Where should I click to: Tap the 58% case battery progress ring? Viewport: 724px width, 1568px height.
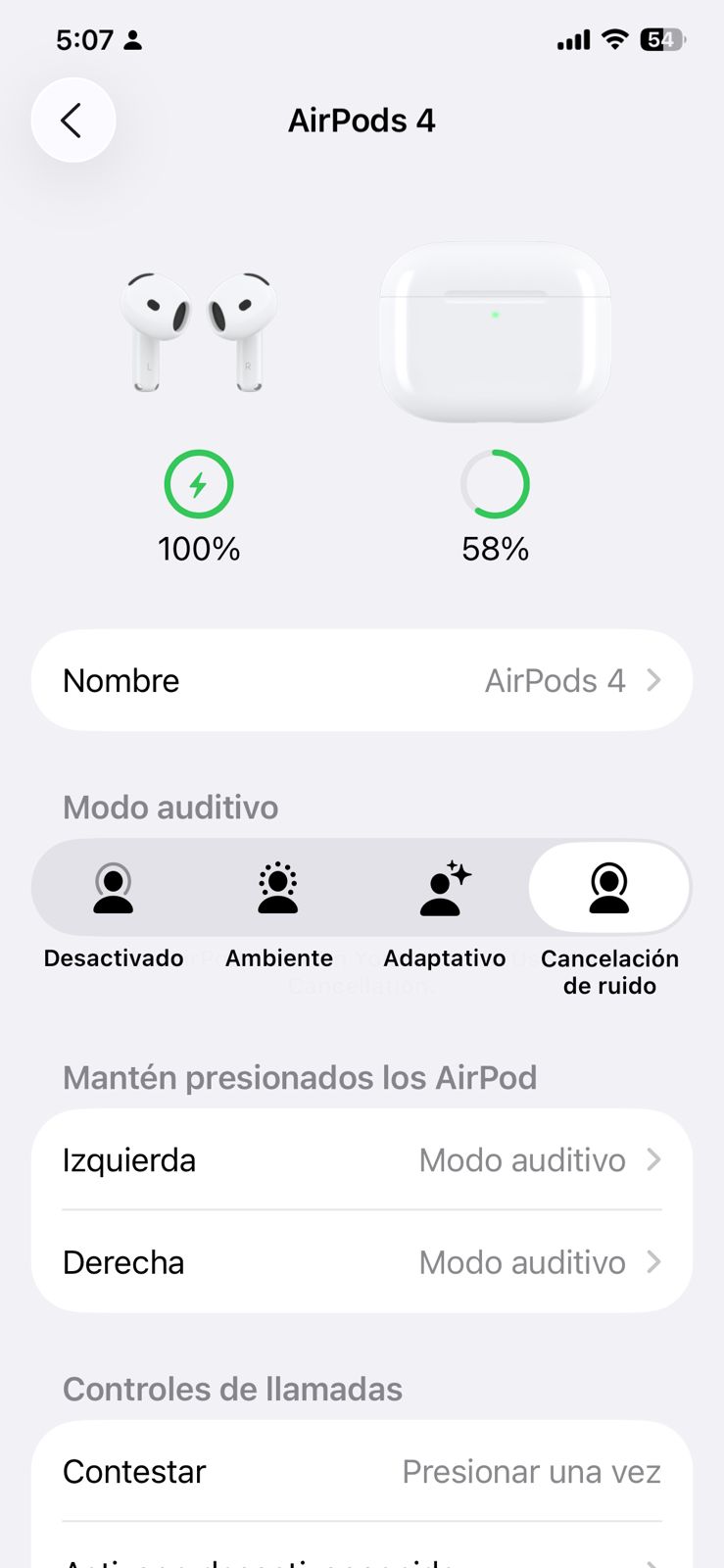pyautogui.click(x=495, y=483)
